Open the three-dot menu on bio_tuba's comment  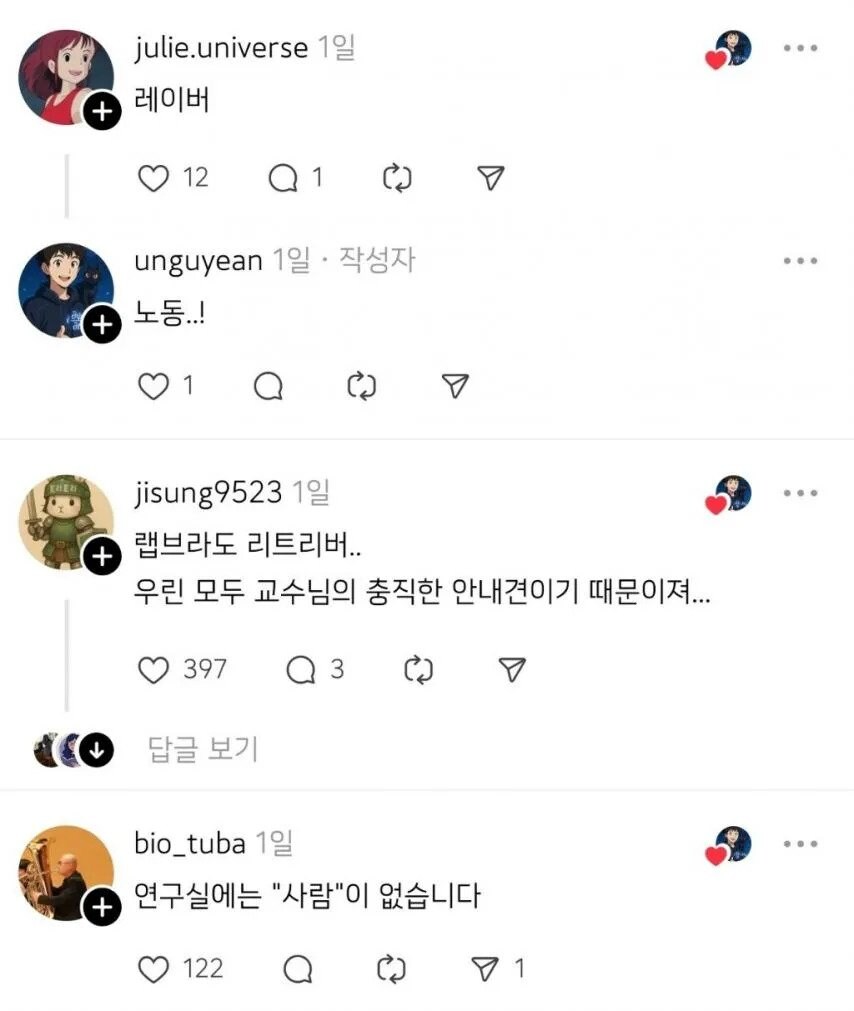[x=799, y=845]
